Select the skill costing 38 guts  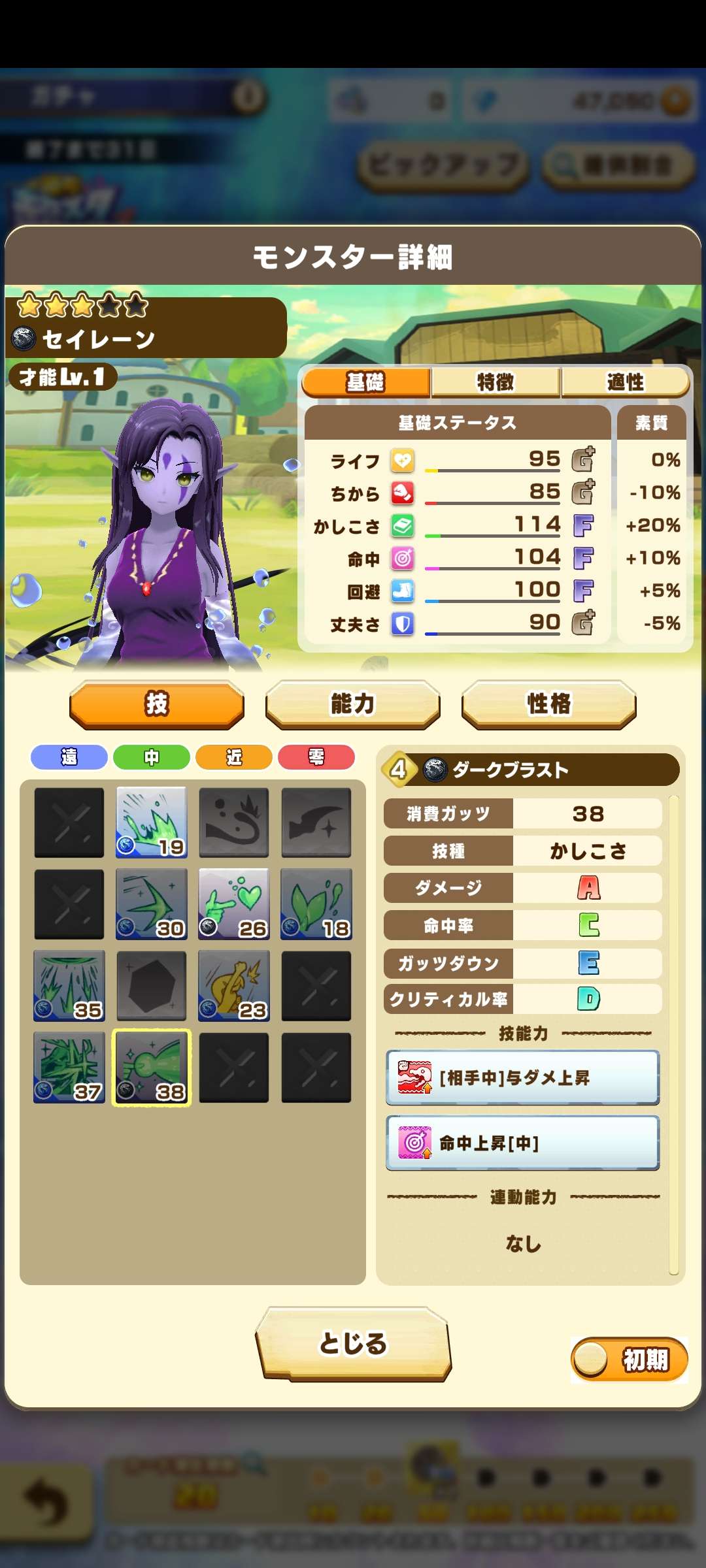(x=152, y=1068)
